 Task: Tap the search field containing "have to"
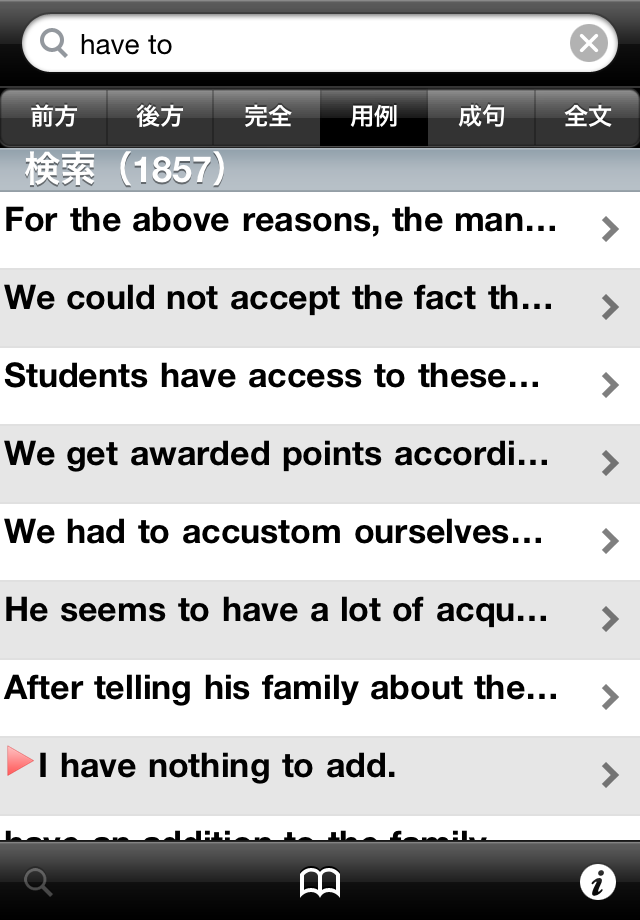[310, 44]
